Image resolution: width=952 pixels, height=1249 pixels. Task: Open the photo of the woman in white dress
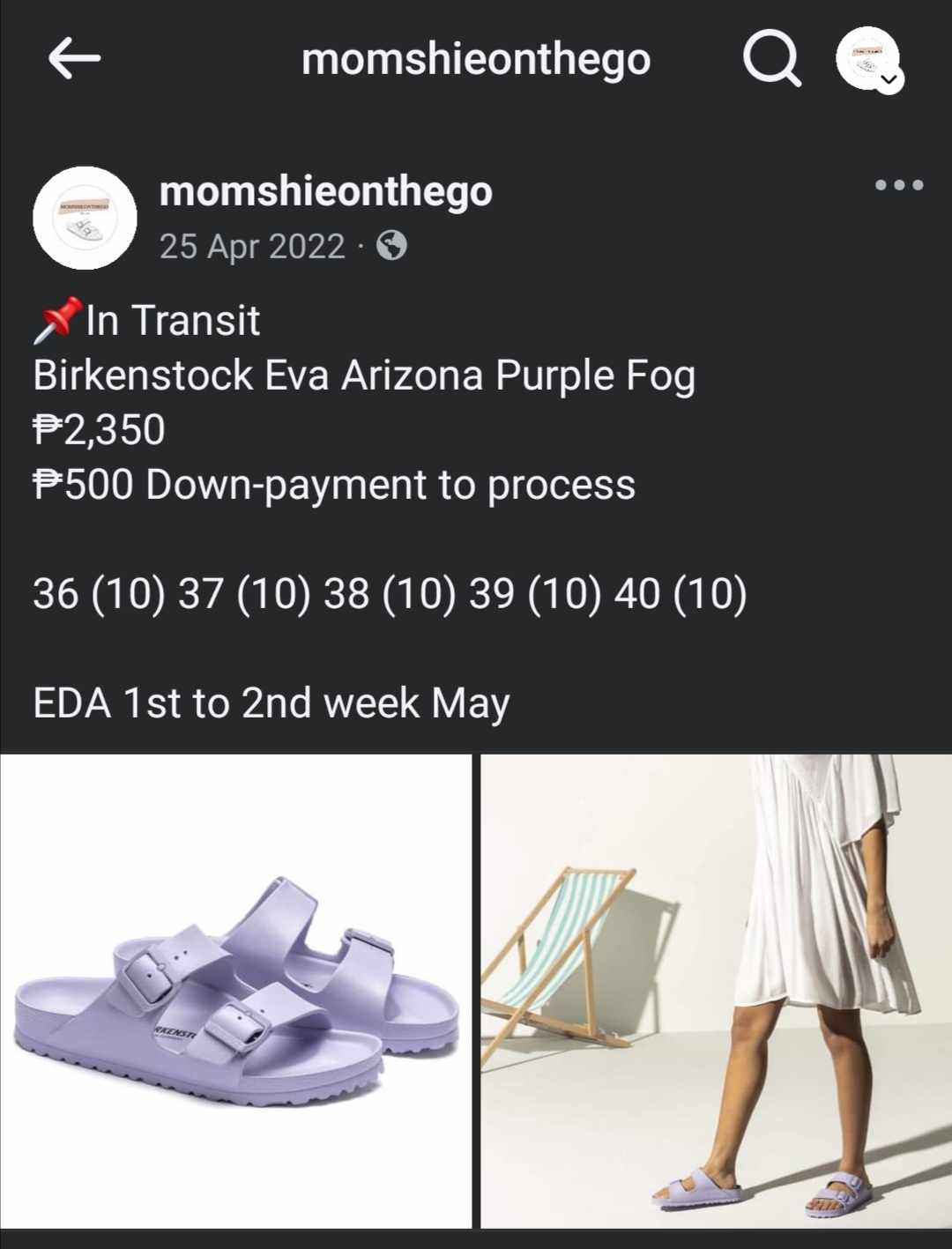pos(716,990)
